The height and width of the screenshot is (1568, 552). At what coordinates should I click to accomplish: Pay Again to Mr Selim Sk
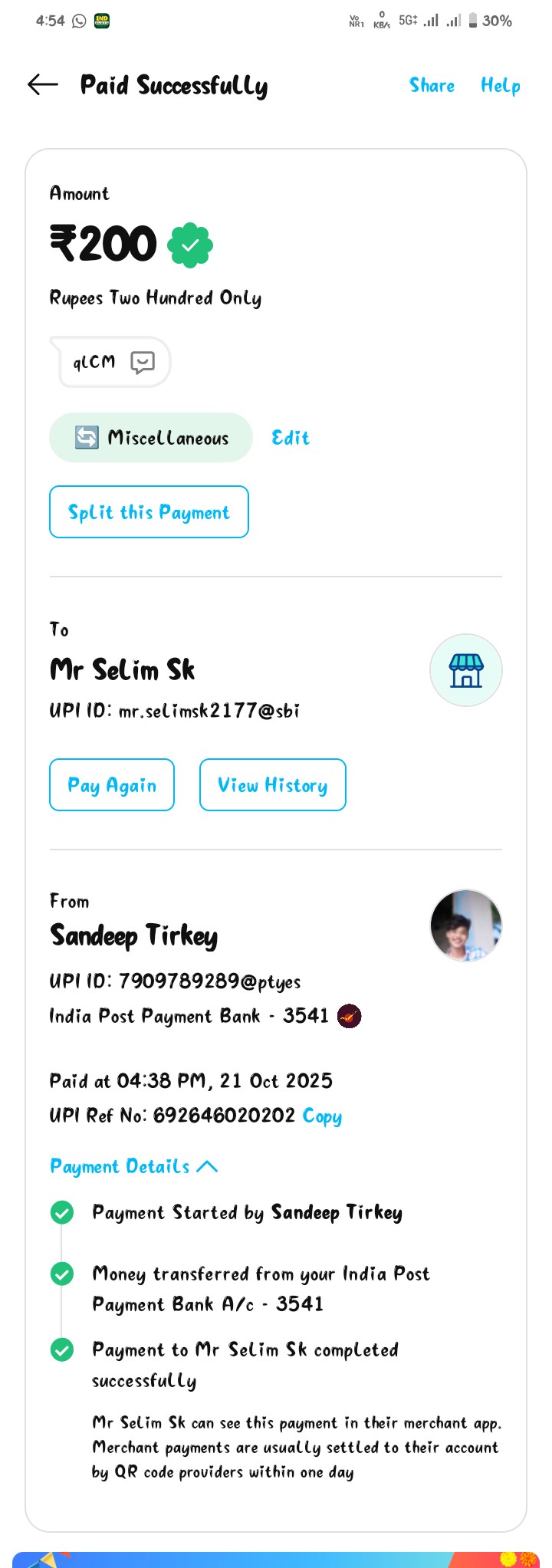click(112, 785)
